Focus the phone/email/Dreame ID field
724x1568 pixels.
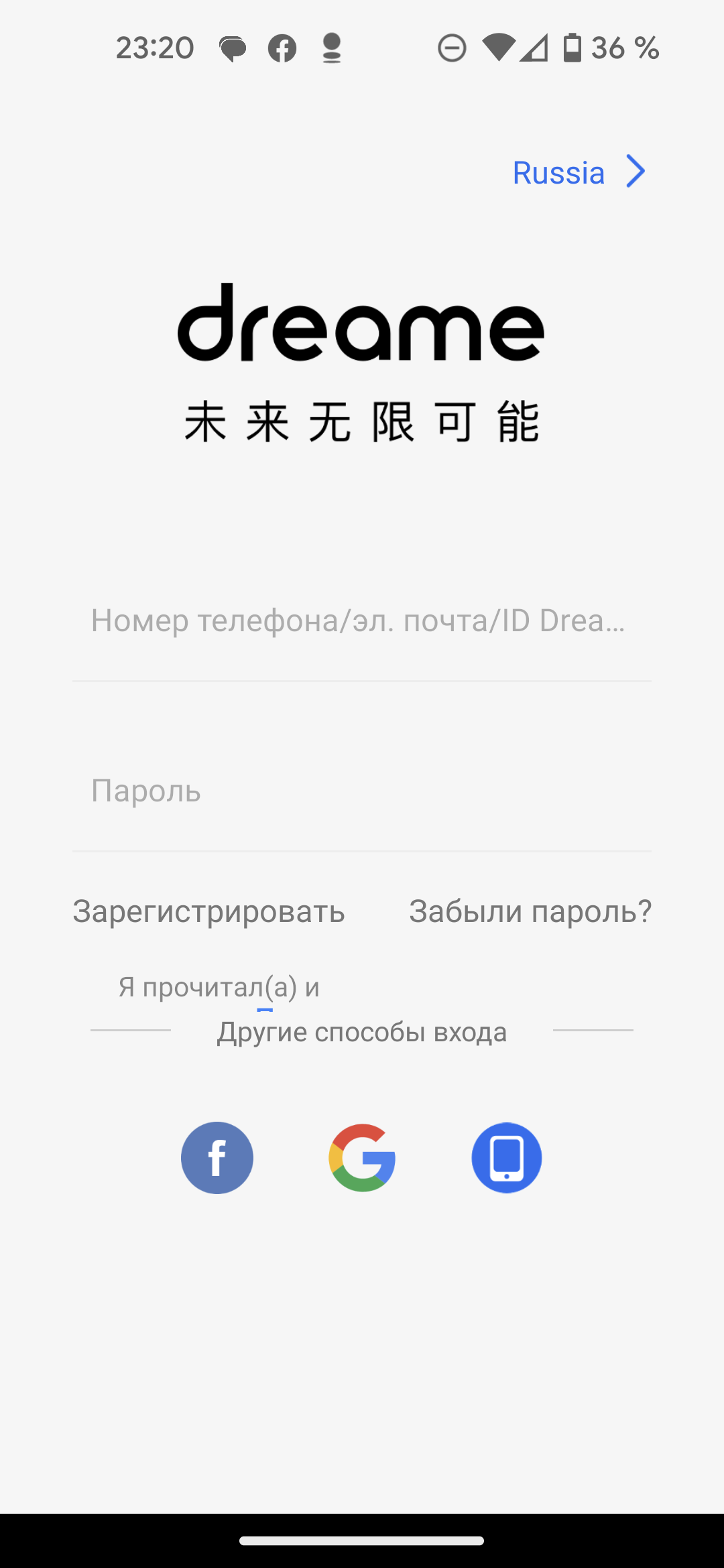pos(361,621)
